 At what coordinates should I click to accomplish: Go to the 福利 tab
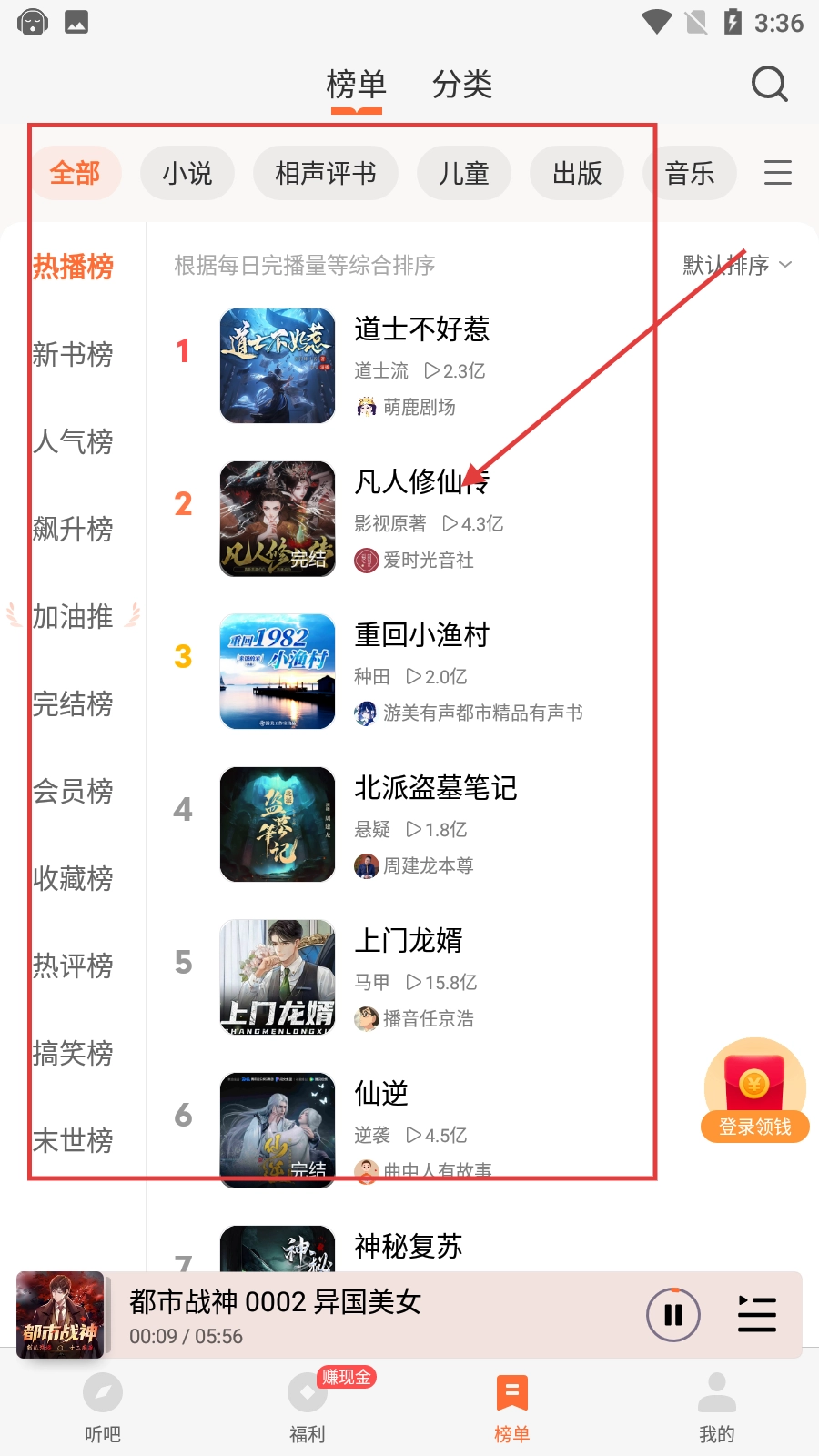coord(308,1406)
